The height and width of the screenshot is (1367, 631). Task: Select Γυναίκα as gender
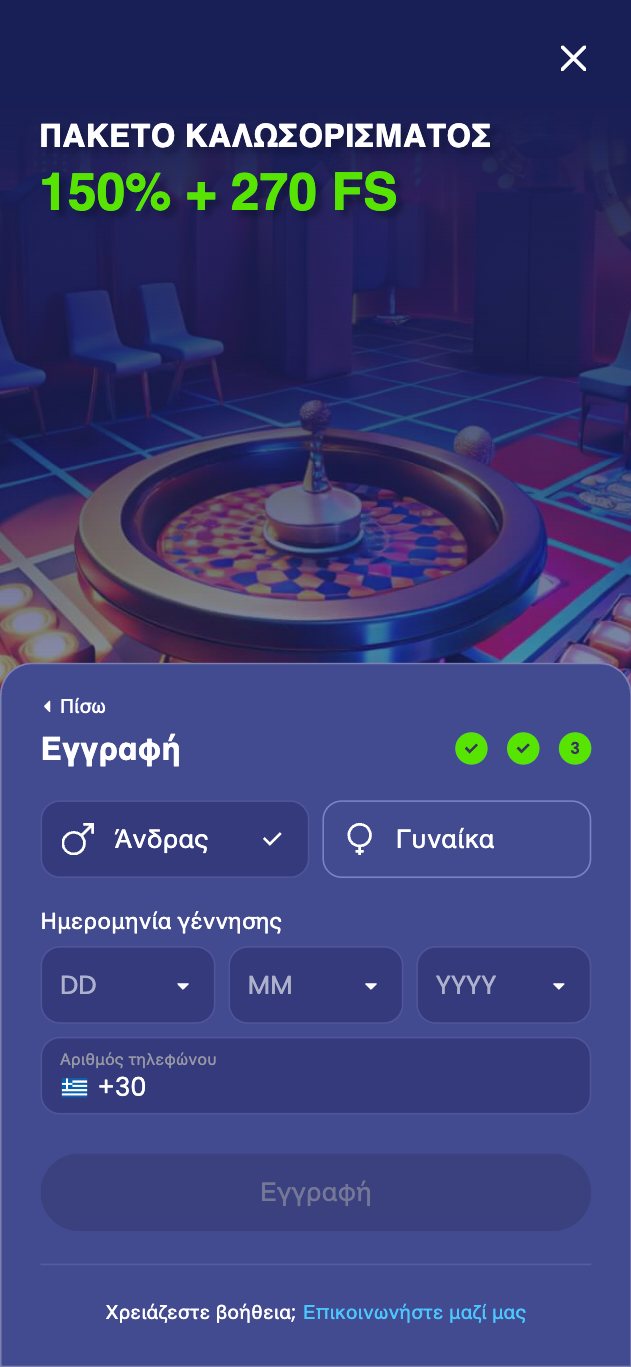[x=457, y=839]
